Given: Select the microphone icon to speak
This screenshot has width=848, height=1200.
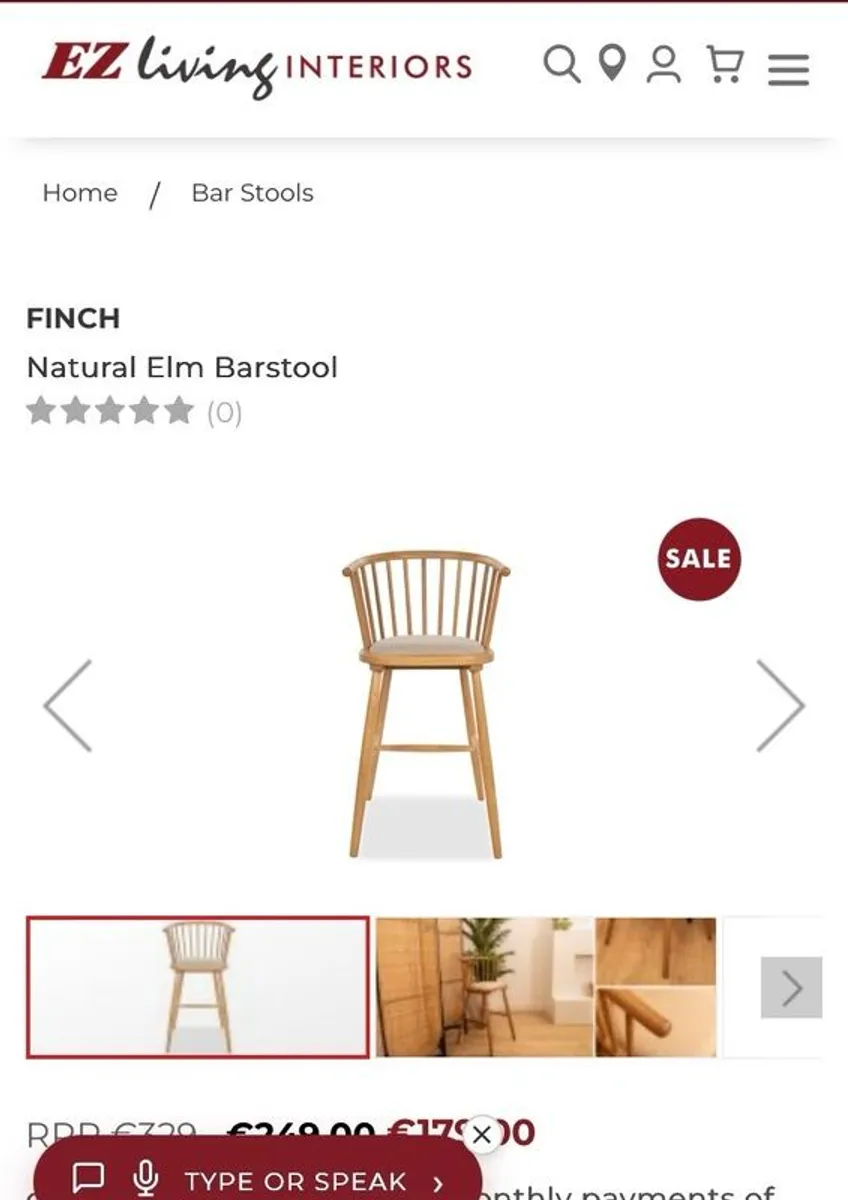Looking at the screenshot, I should (147, 1178).
